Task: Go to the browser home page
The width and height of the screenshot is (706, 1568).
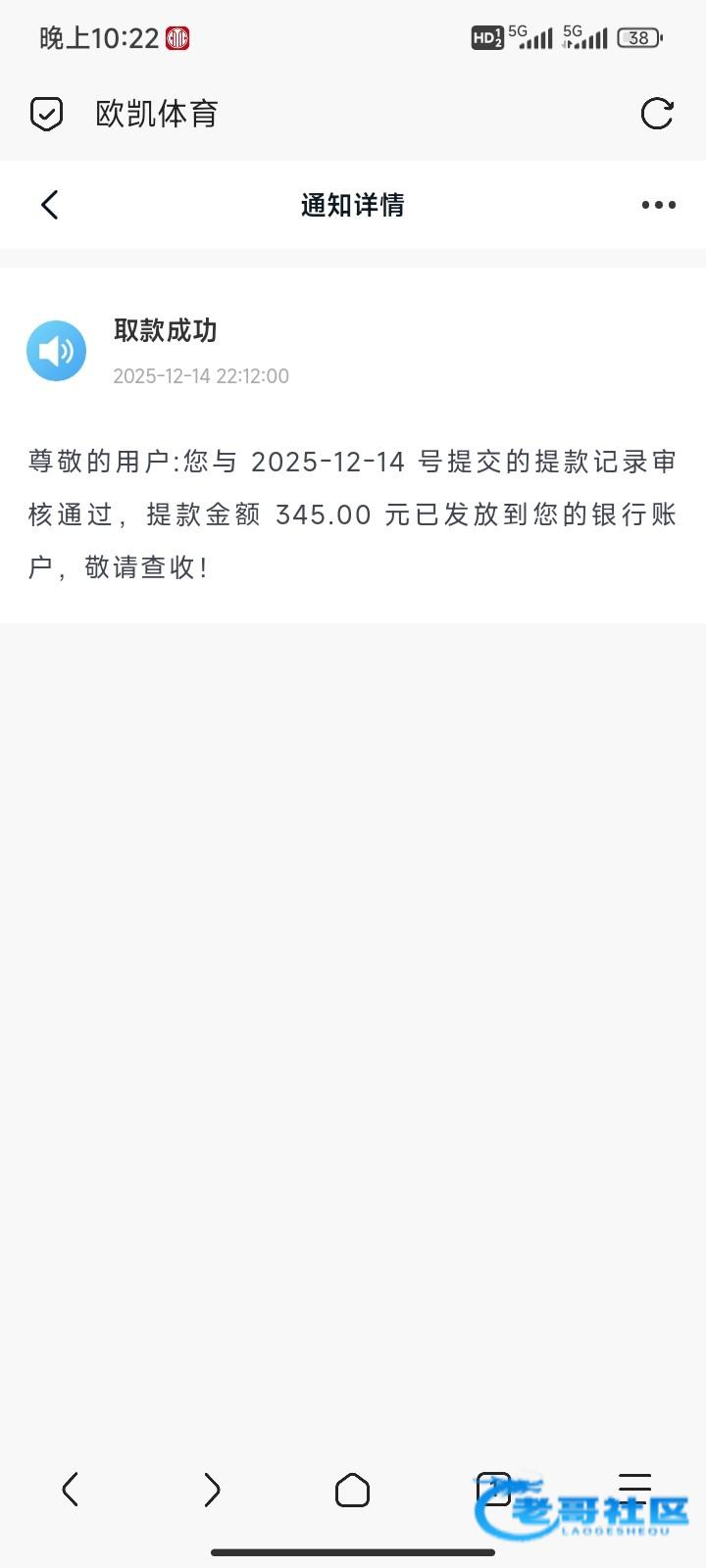Action: point(352,1490)
